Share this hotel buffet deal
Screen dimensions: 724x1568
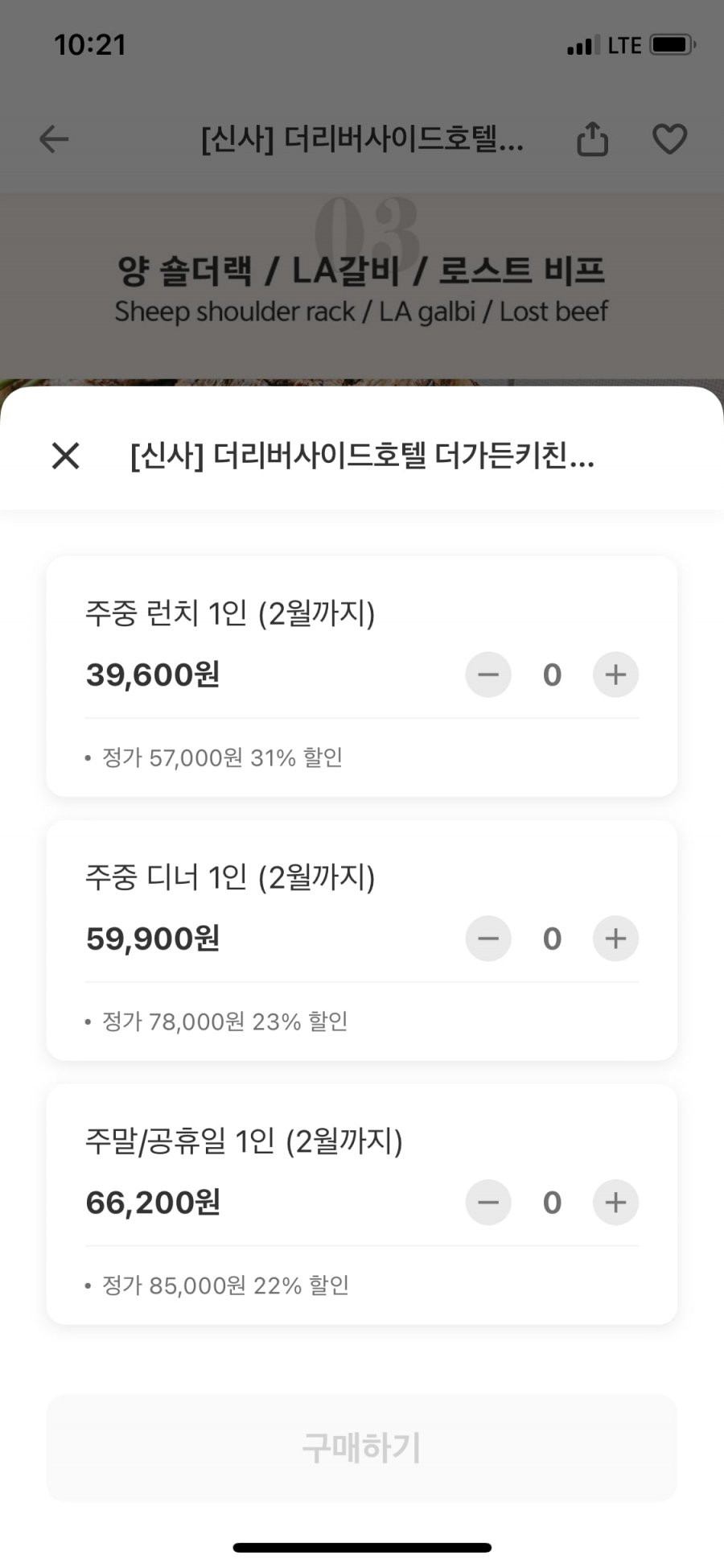pos(592,138)
